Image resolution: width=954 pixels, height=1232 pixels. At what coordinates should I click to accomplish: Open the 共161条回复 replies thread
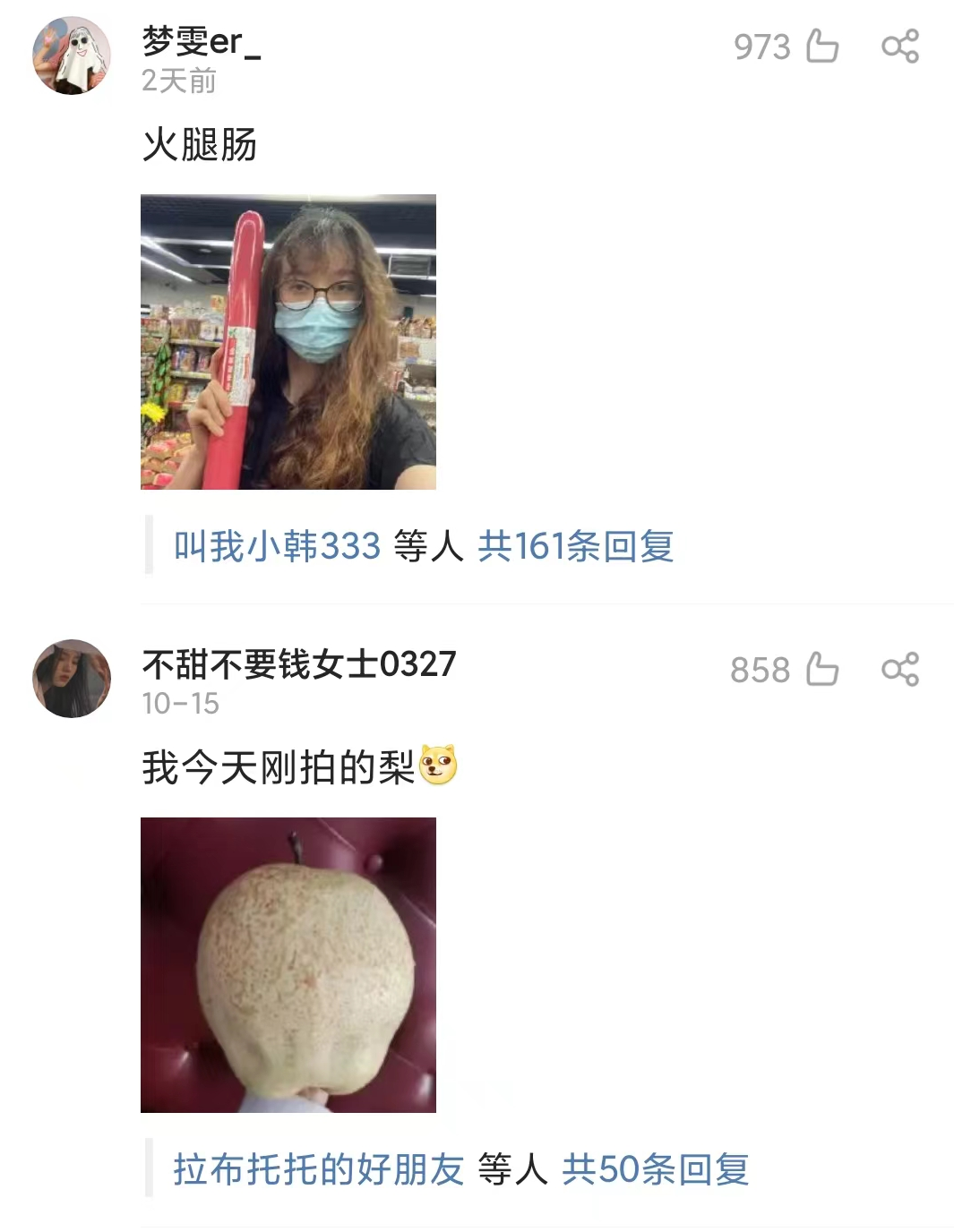click(x=575, y=545)
